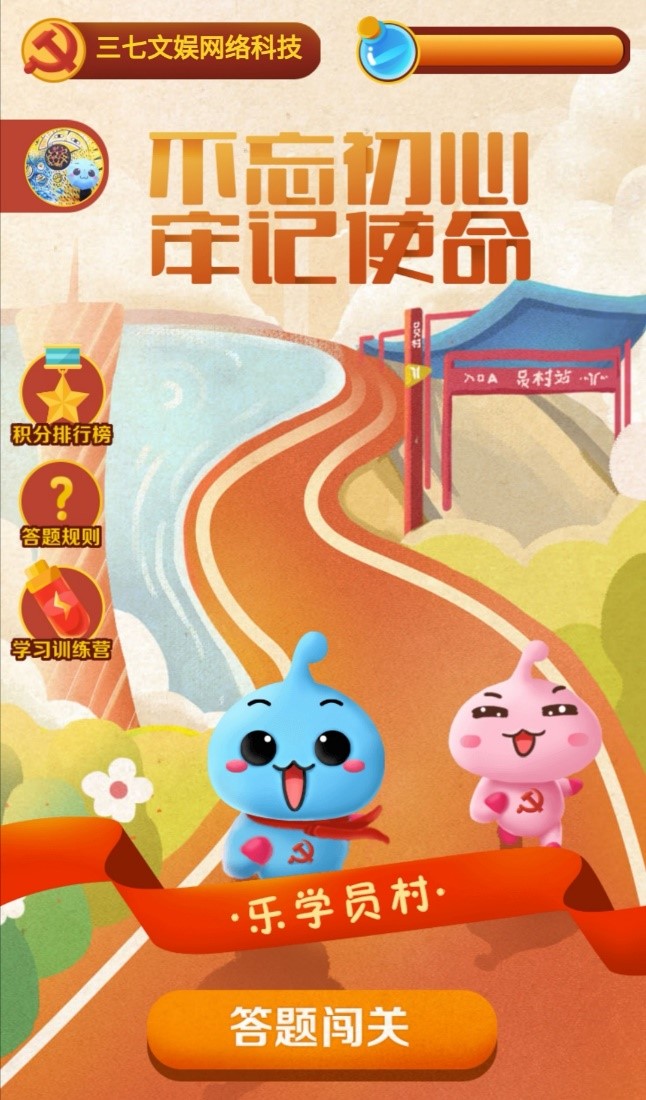View the 答题规则 quiz rules
646x1100 pixels.
pos(61,506)
